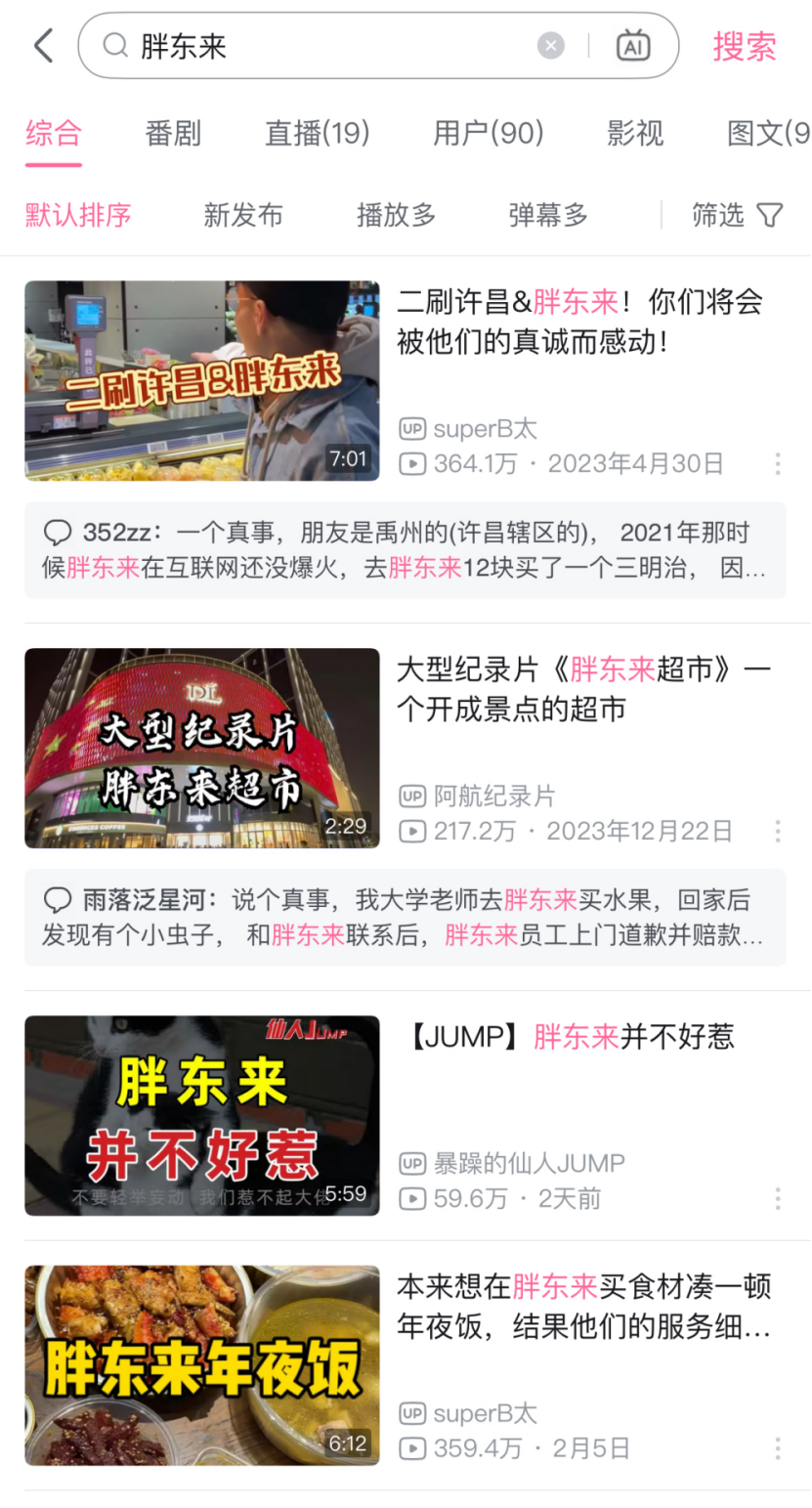Viewport: 812px width, 1508px height.
Task: Open the 胖东来年夜饭 video
Action: point(202,1365)
